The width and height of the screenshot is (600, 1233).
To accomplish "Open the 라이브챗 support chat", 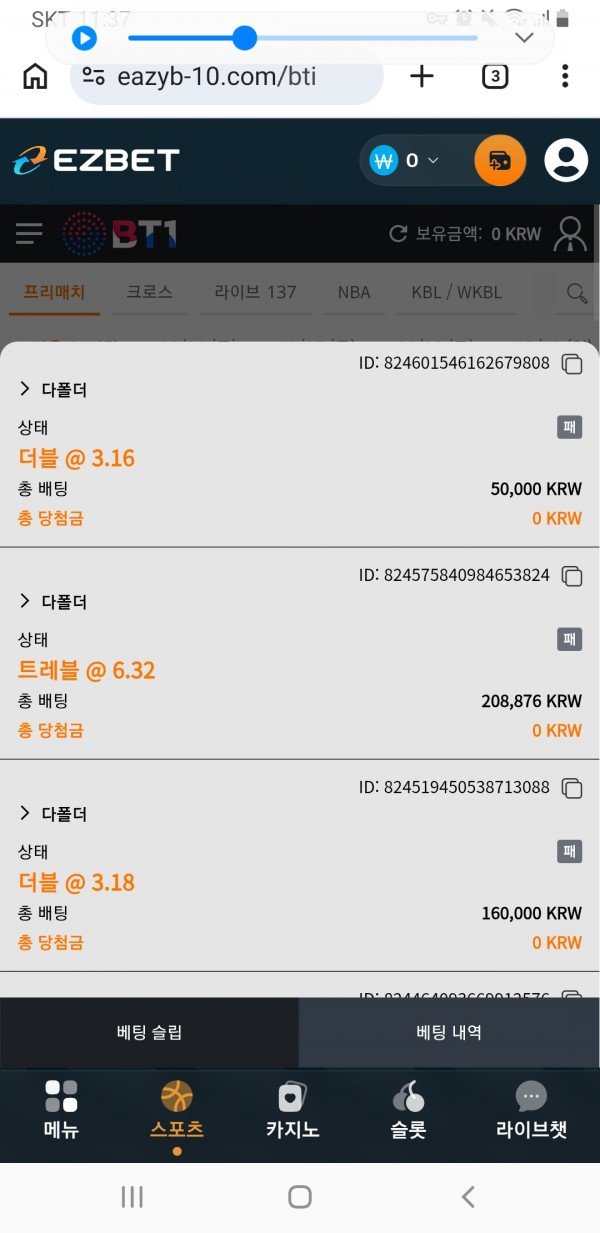I will [x=531, y=1110].
